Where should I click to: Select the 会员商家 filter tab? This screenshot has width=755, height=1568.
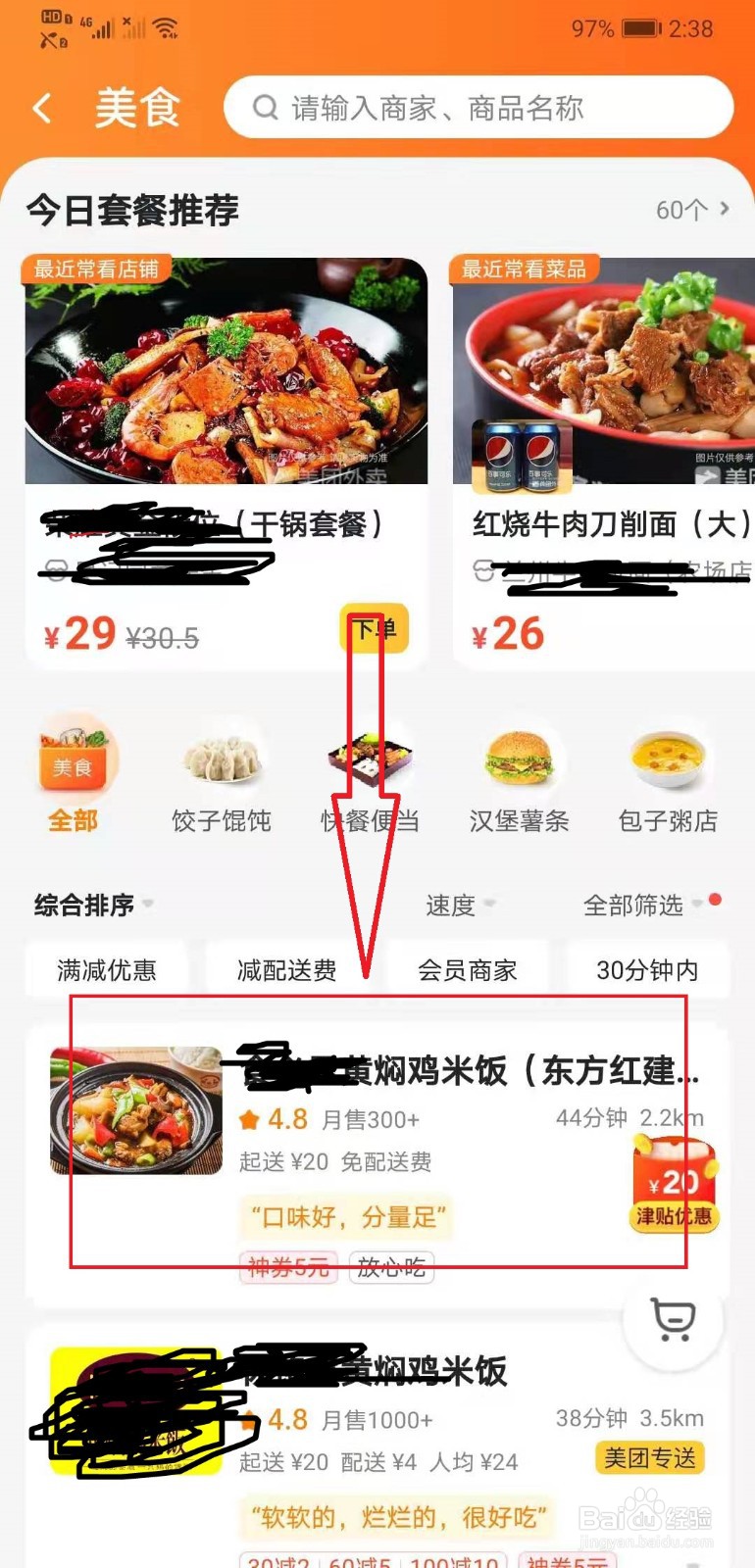click(468, 970)
